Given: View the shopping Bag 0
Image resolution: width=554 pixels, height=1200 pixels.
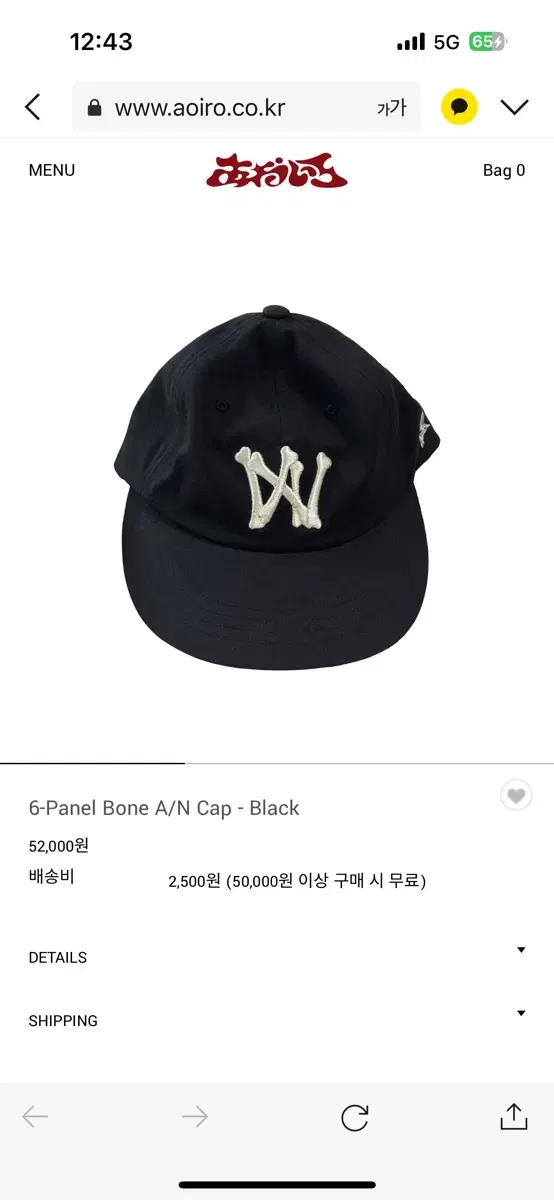Looking at the screenshot, I should 504,170.
